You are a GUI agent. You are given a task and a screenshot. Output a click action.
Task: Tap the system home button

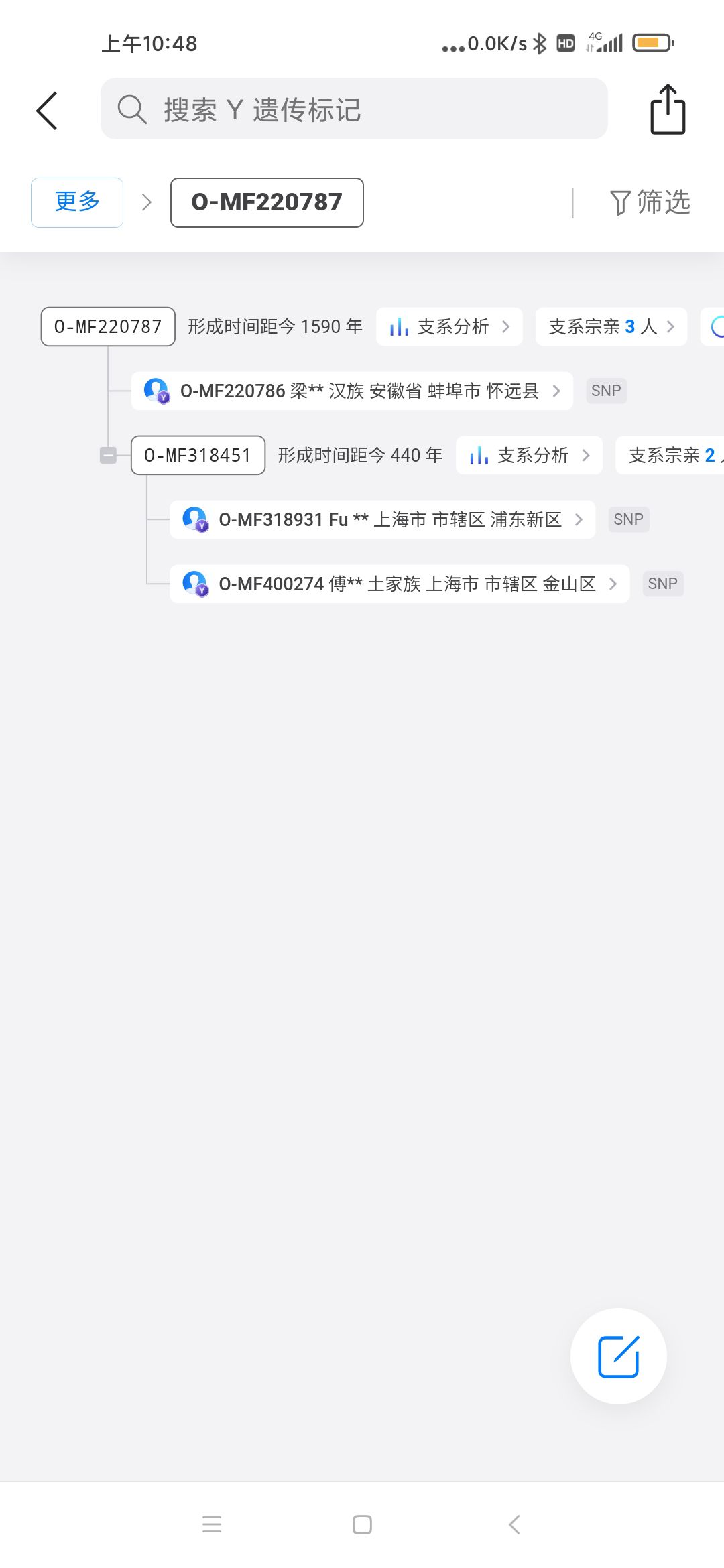(x=362, y=1525)
